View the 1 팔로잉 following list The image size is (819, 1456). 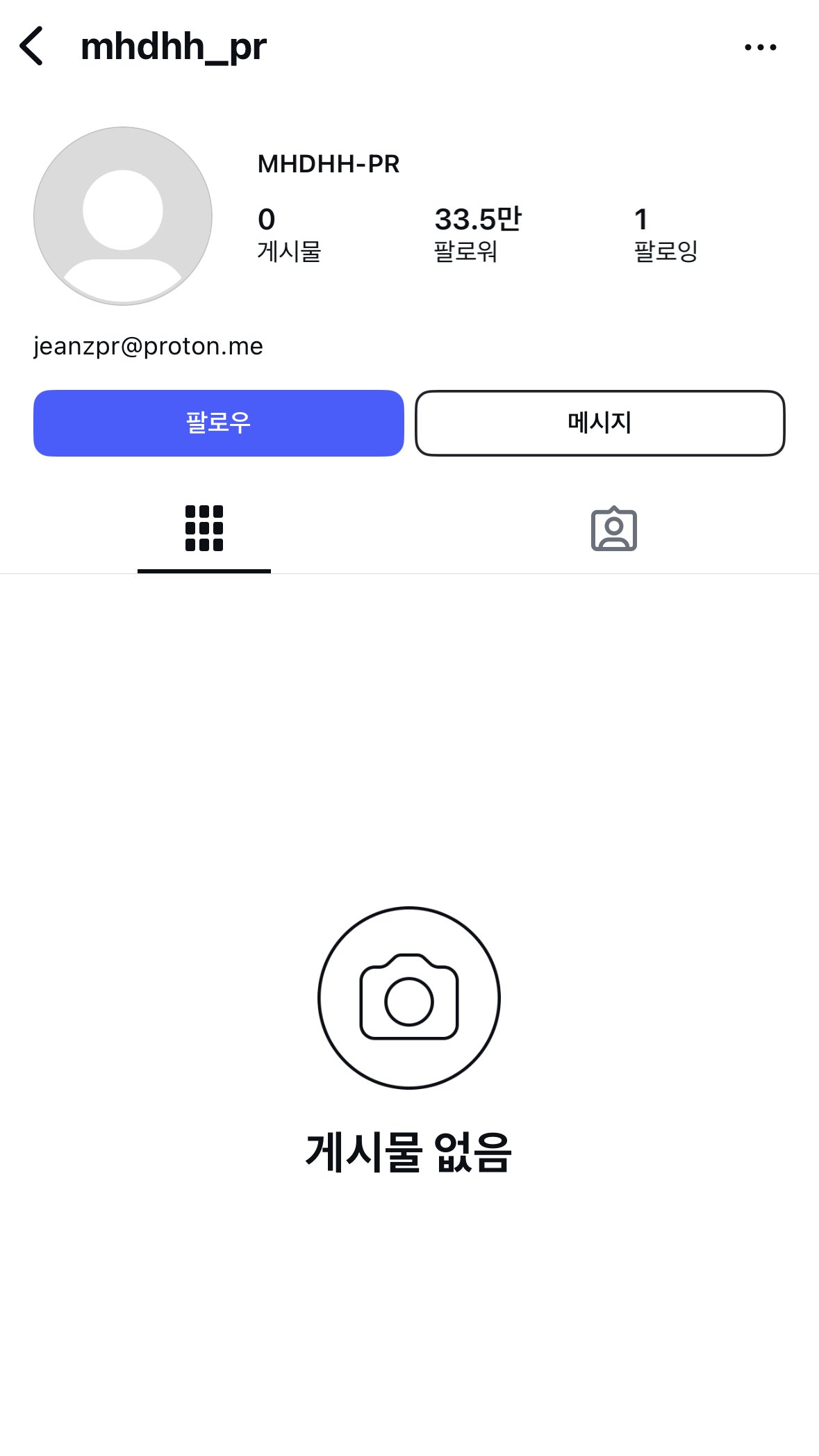click(x=665, y=234)
